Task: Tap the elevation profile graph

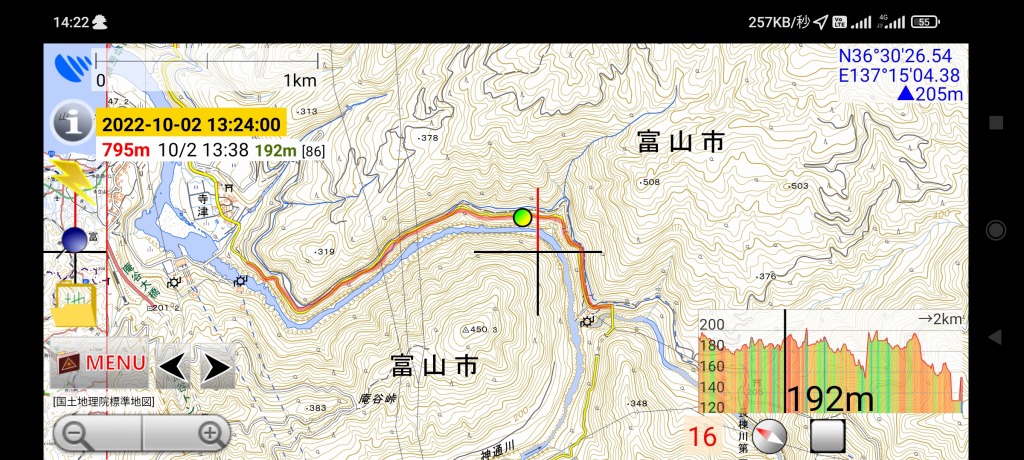Action: 830,365
